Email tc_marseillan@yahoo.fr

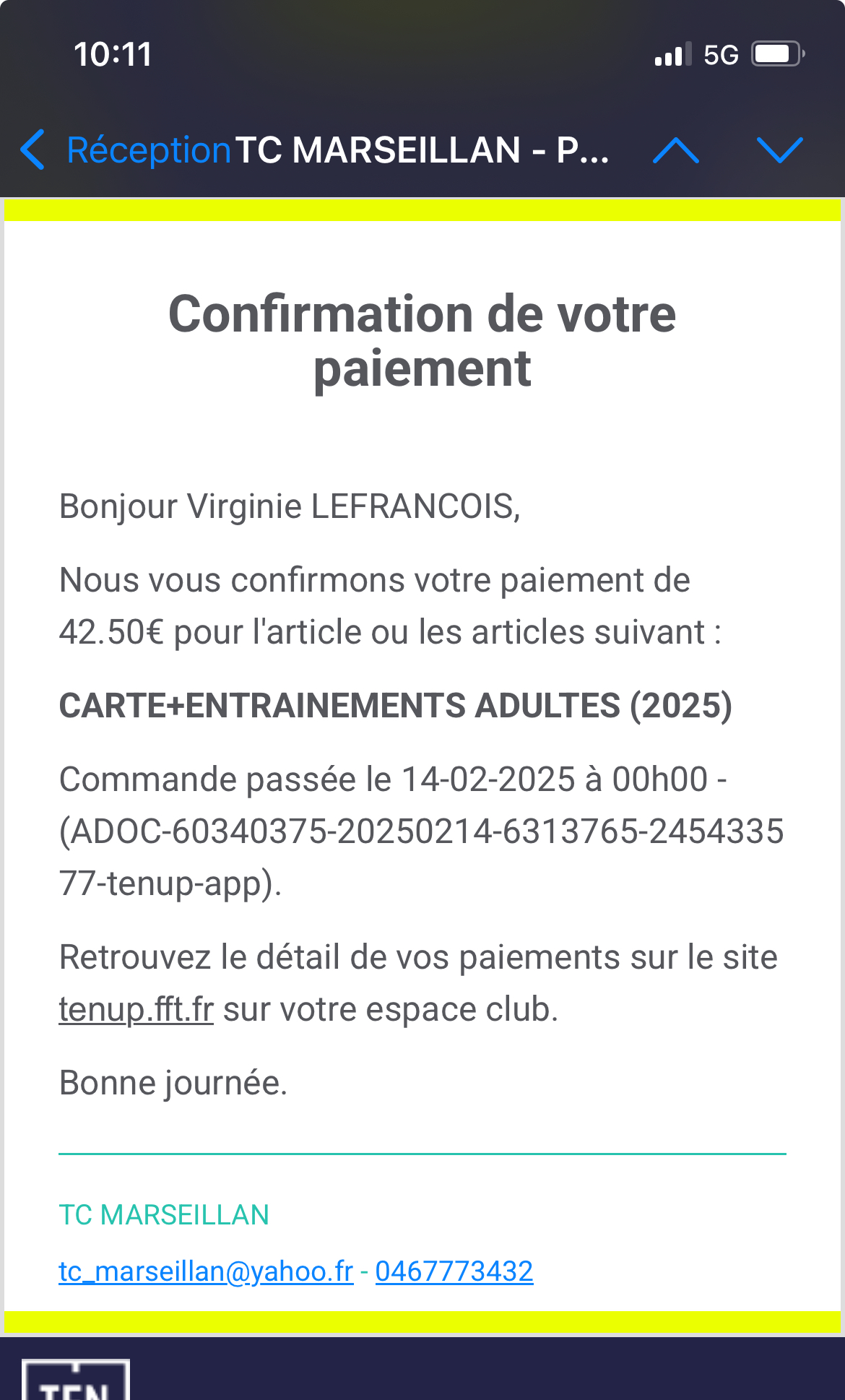(x=206, y=1271)
